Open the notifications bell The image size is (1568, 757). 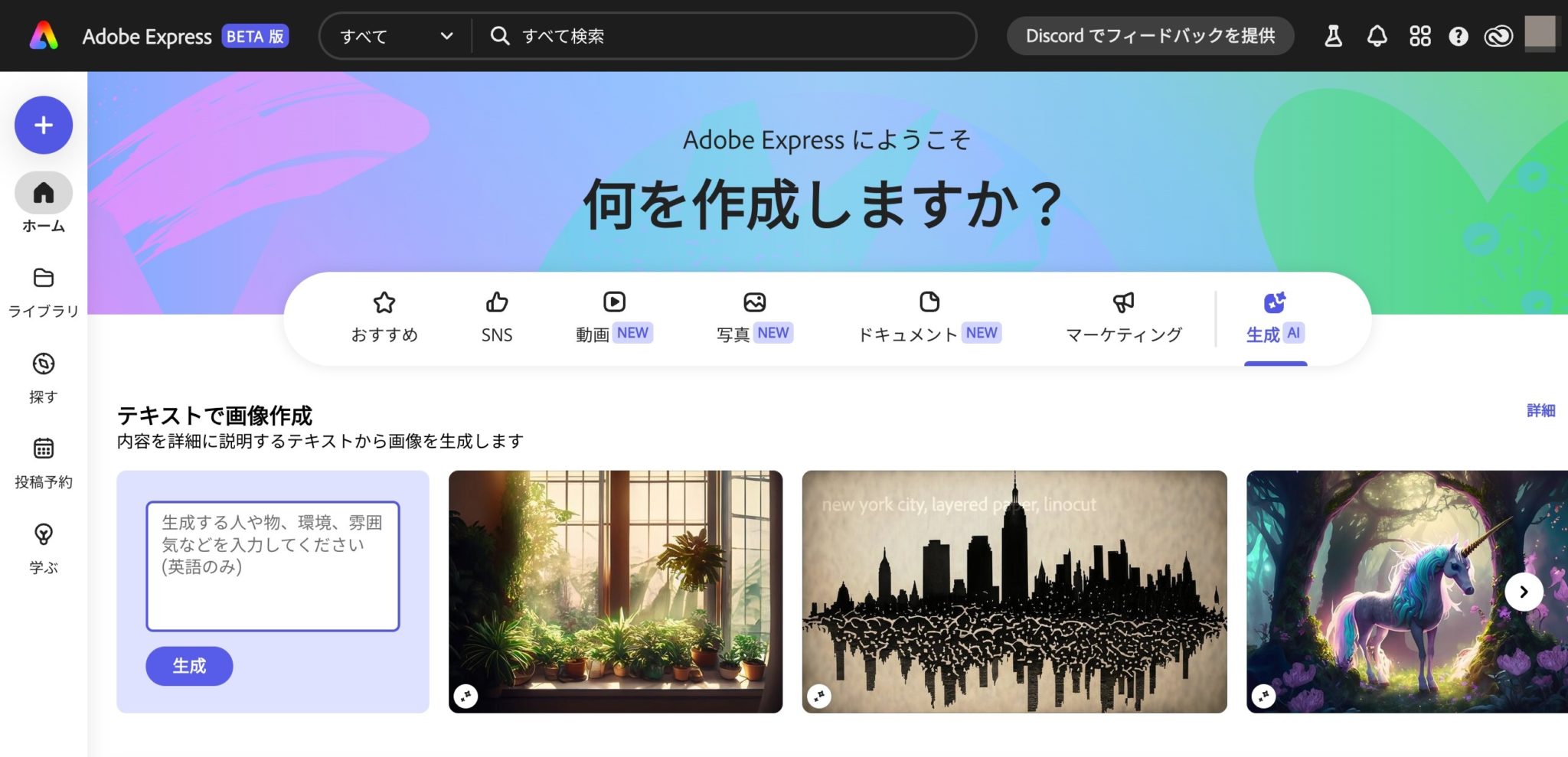1377,36
